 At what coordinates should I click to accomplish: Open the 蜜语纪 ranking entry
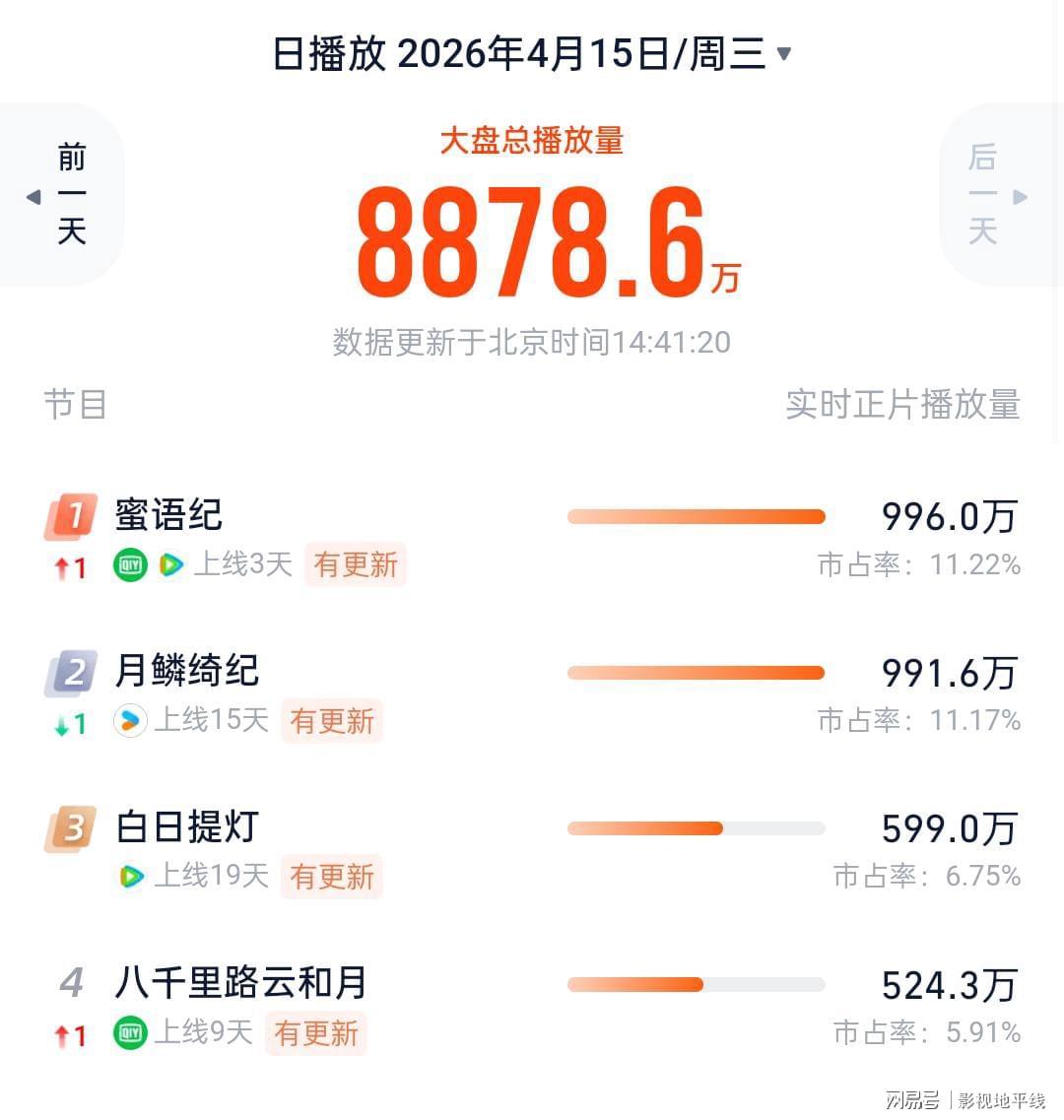[x=169, y=516]
